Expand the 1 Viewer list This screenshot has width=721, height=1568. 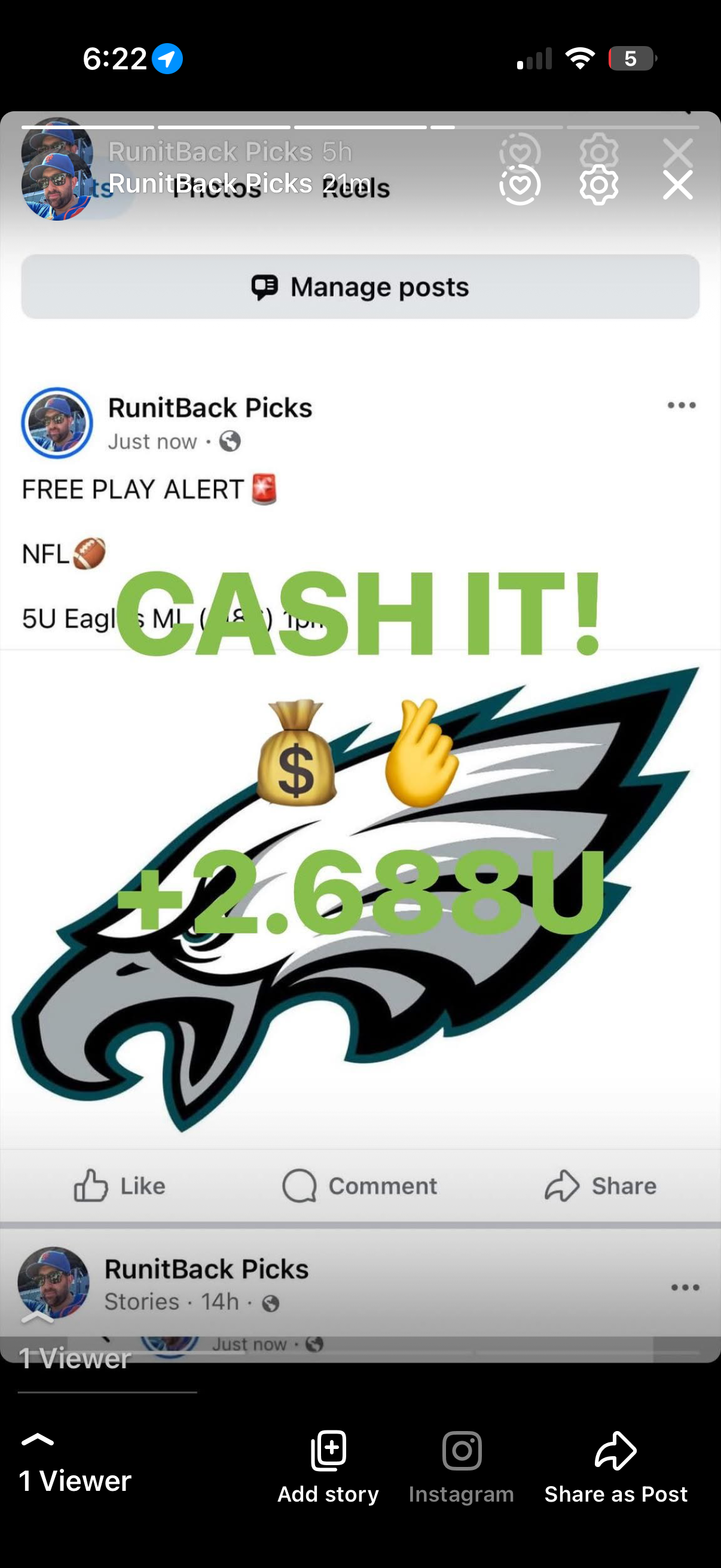pyautogui.click(x=74, y=1468)
